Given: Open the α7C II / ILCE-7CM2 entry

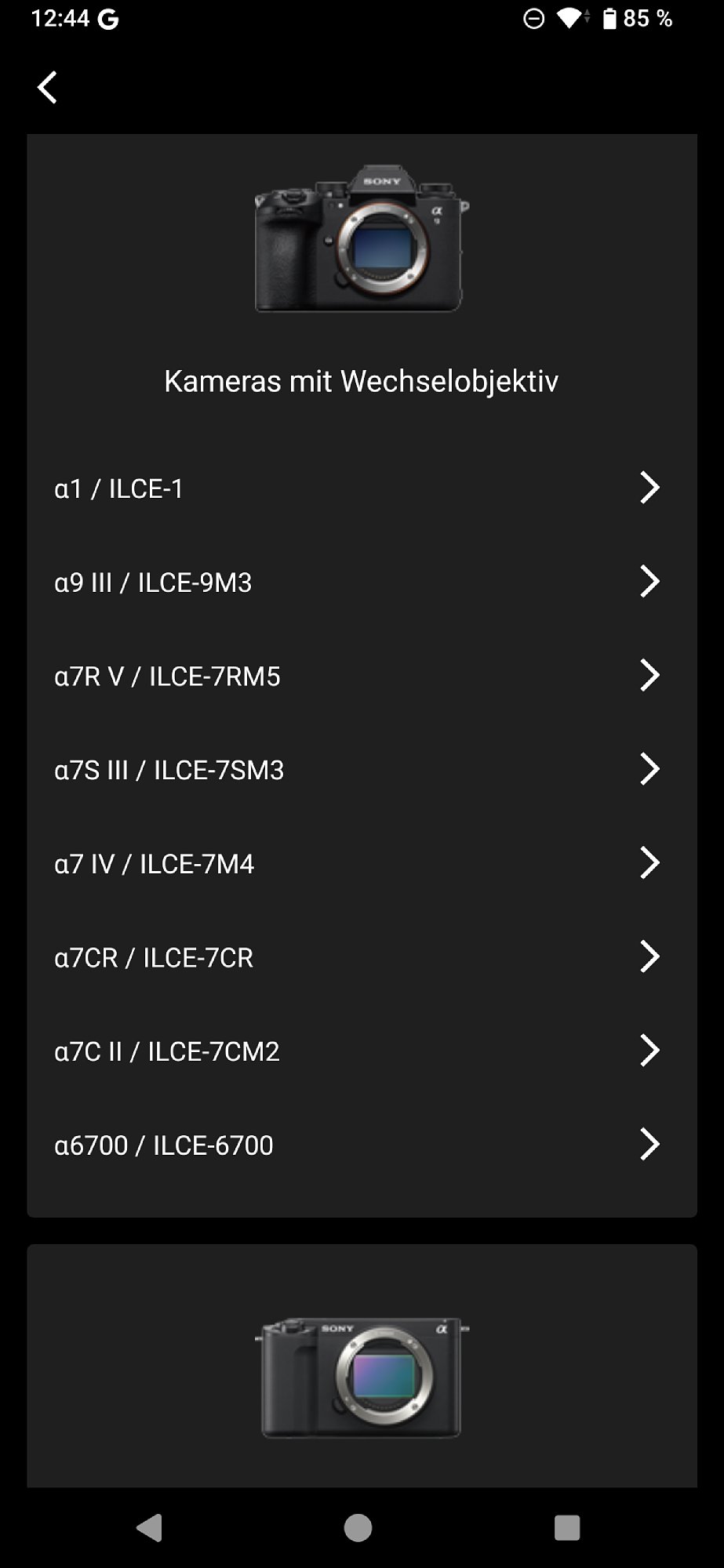Looking at the screenshot, I should (x=361, y=1051).
